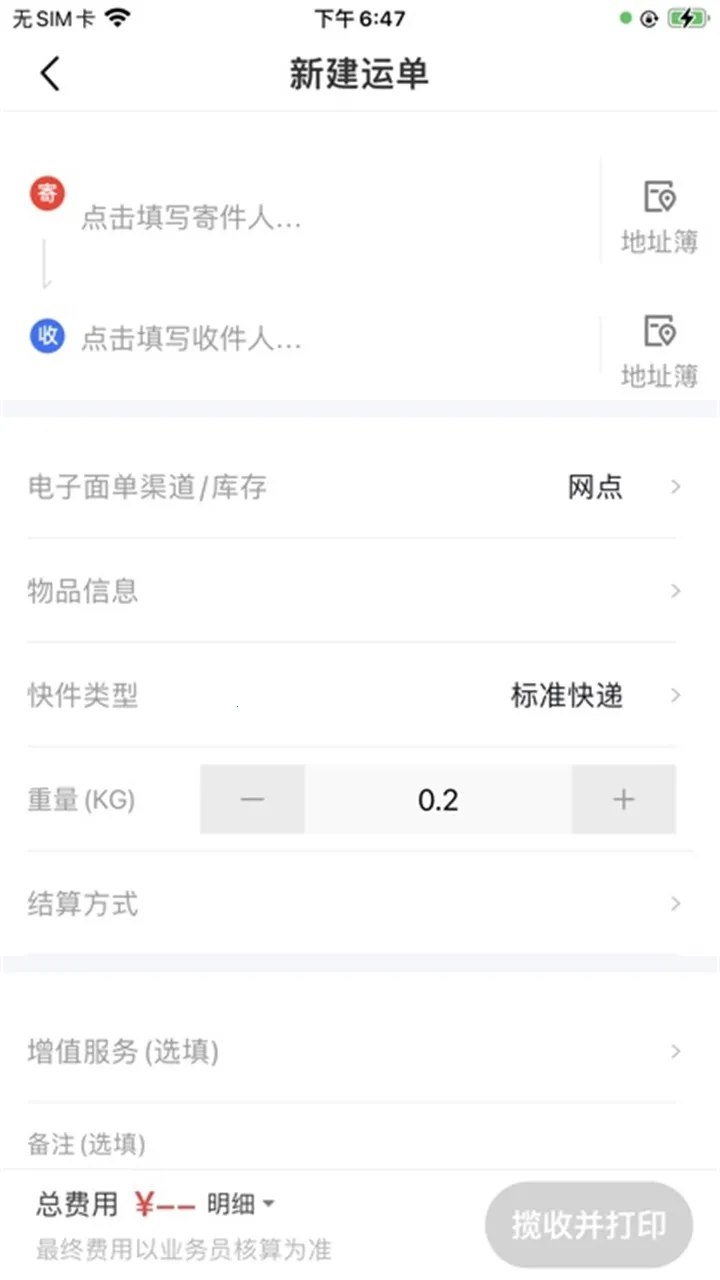This screenshot has height=1280, width=720.
Task: Expand the 明细 fee details dropdown
Action: tap(241, 1204)
